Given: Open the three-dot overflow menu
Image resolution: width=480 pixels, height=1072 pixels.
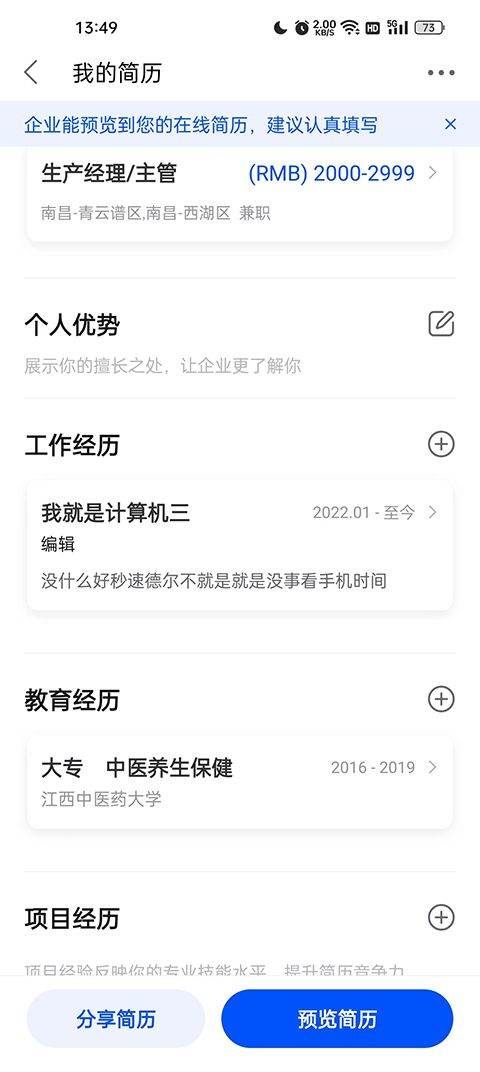Looking at the screenshot, I should [441, 72].
